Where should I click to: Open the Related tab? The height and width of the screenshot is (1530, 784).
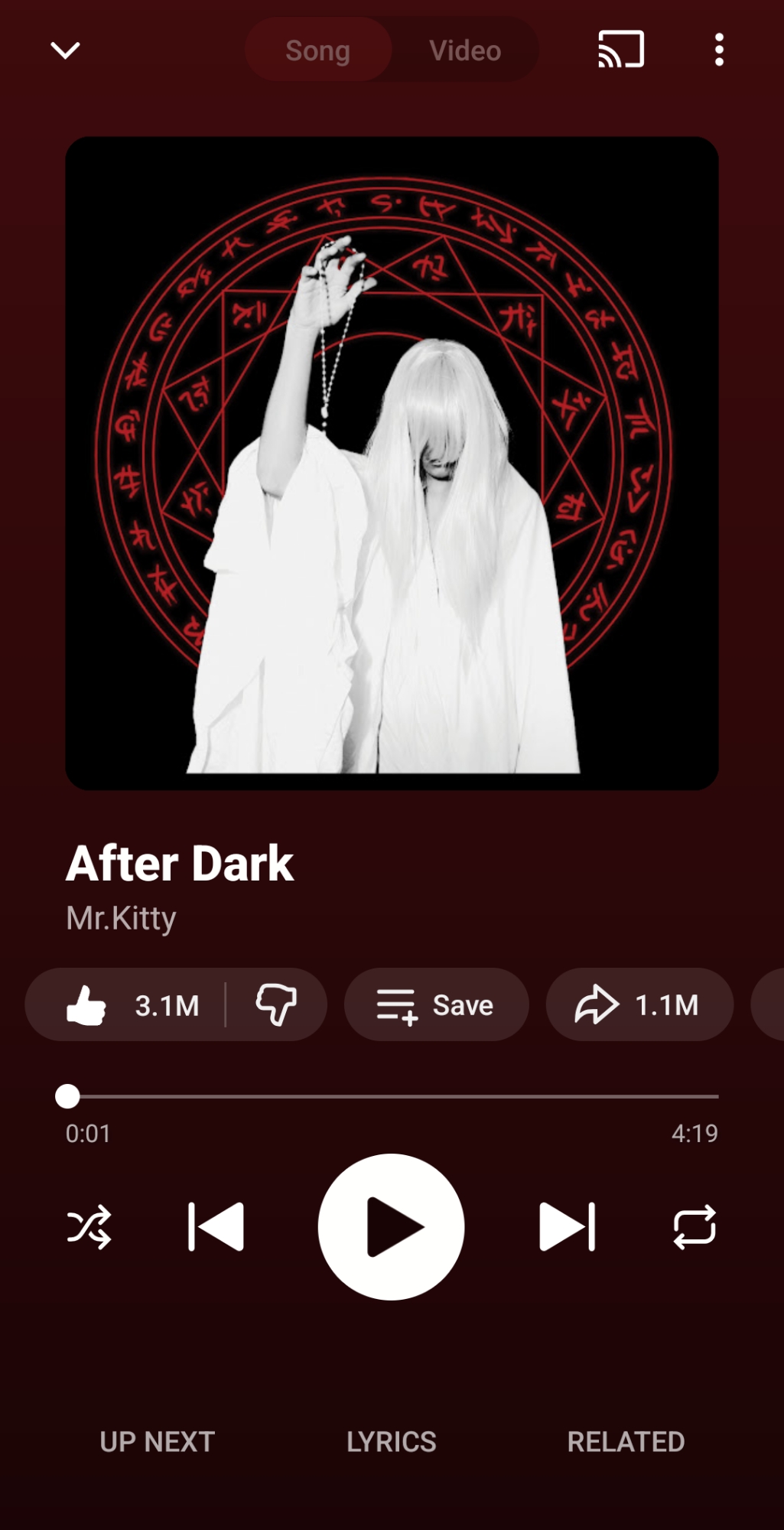click(x=626, y=1442)
